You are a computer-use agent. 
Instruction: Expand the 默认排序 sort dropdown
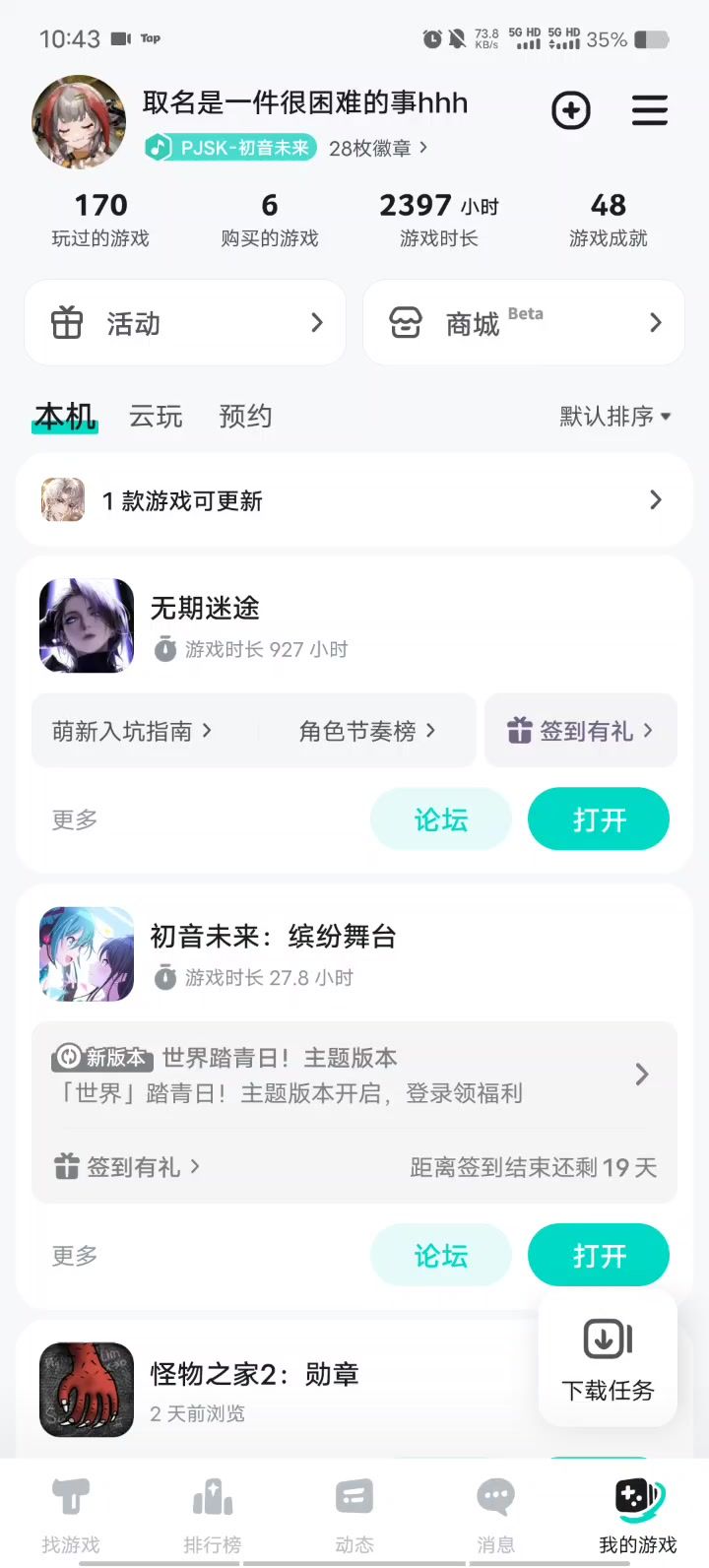point(615,417)
